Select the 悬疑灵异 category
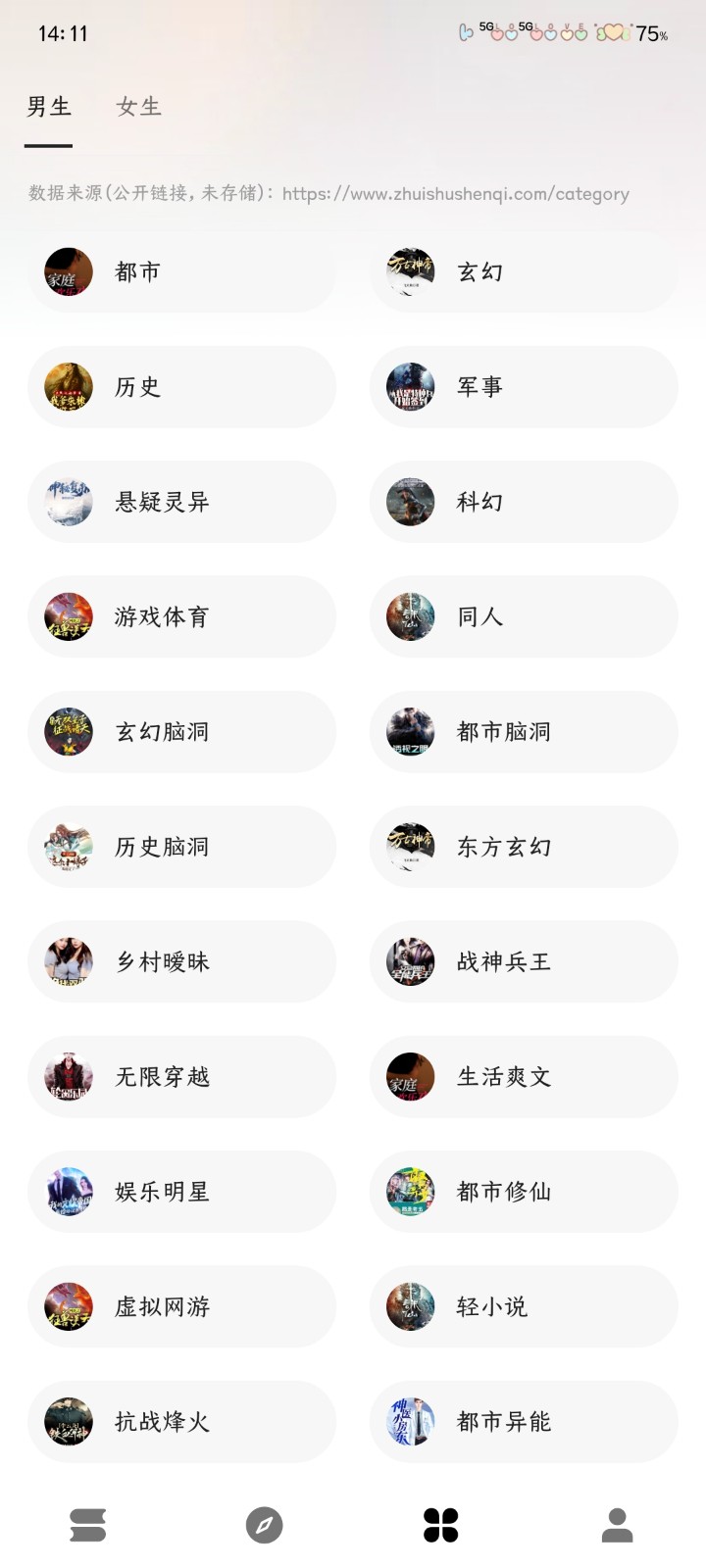The width and height of the screenshot is (706, 1568). click(x=181, y=502)
